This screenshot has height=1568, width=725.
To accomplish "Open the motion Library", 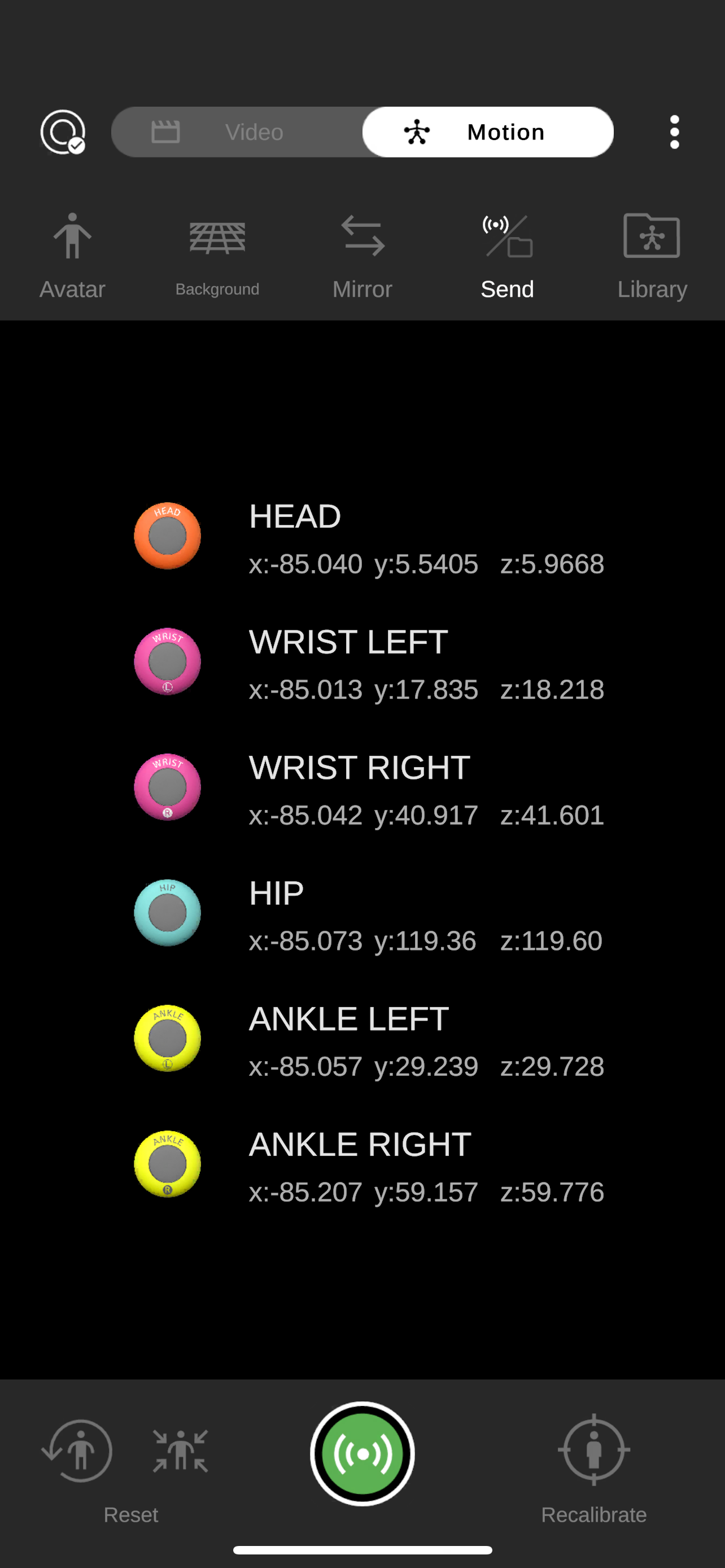I will click(652, 256).
